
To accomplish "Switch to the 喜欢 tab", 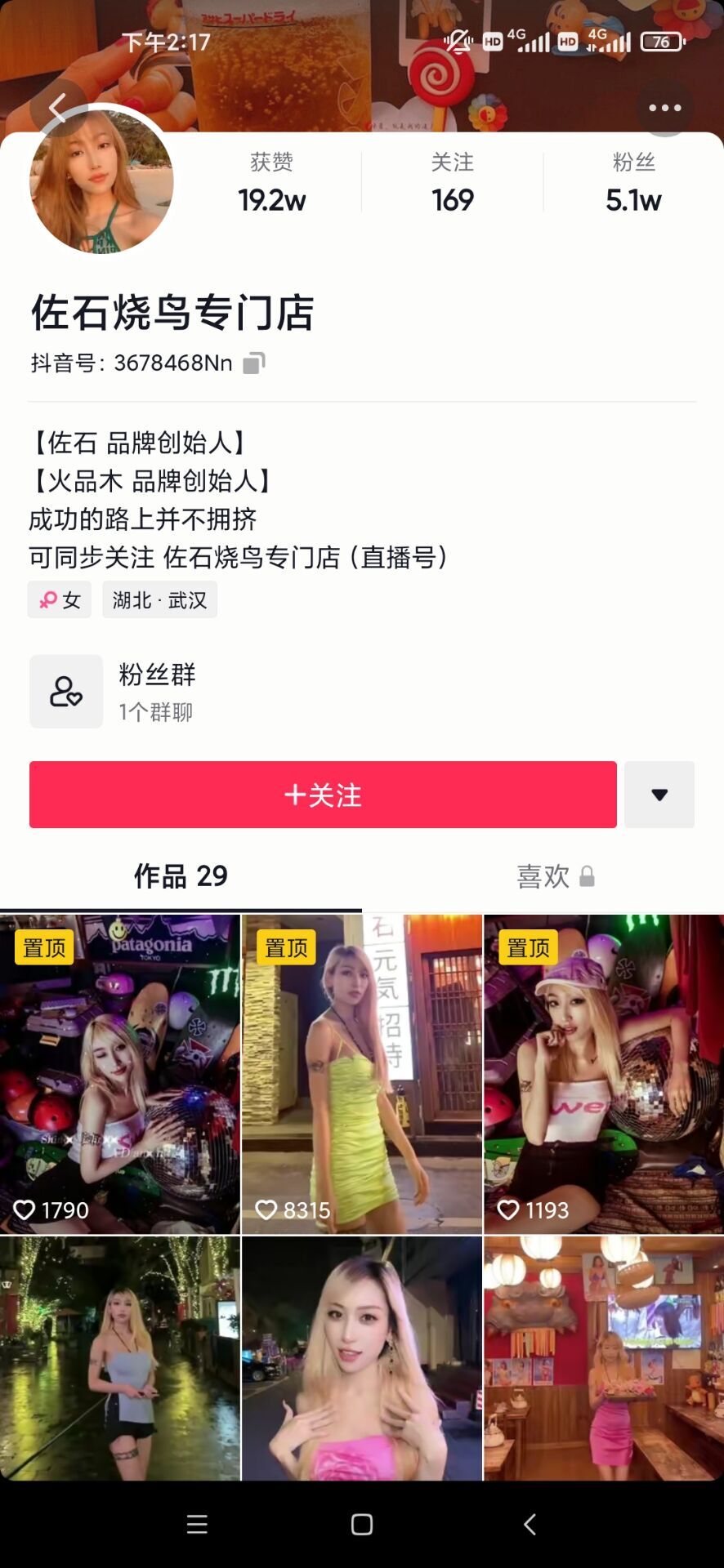I will click(x=543, y=876).
